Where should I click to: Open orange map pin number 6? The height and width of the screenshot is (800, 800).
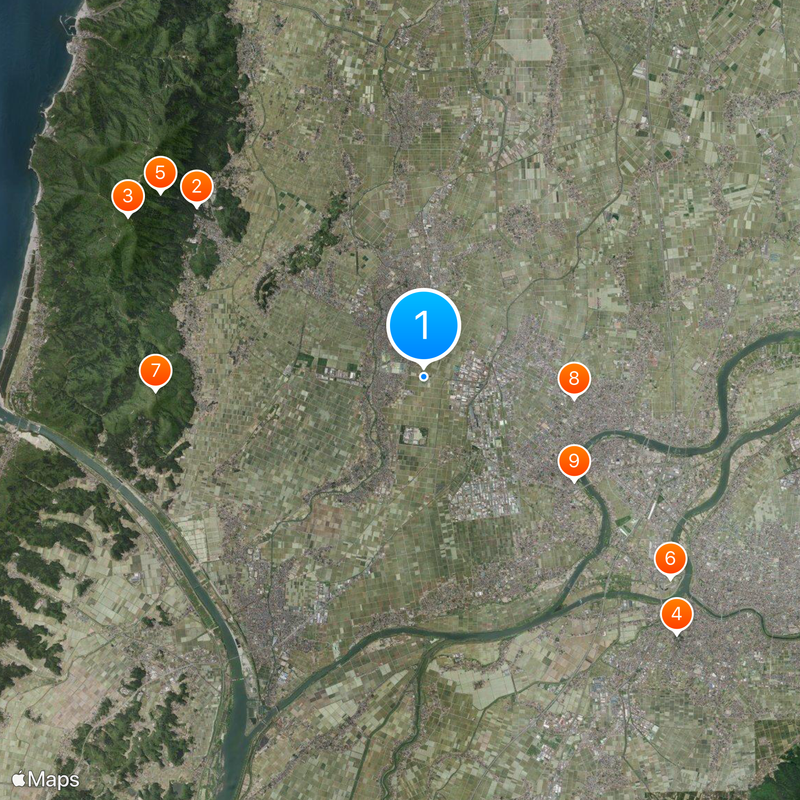coord(670,558)
